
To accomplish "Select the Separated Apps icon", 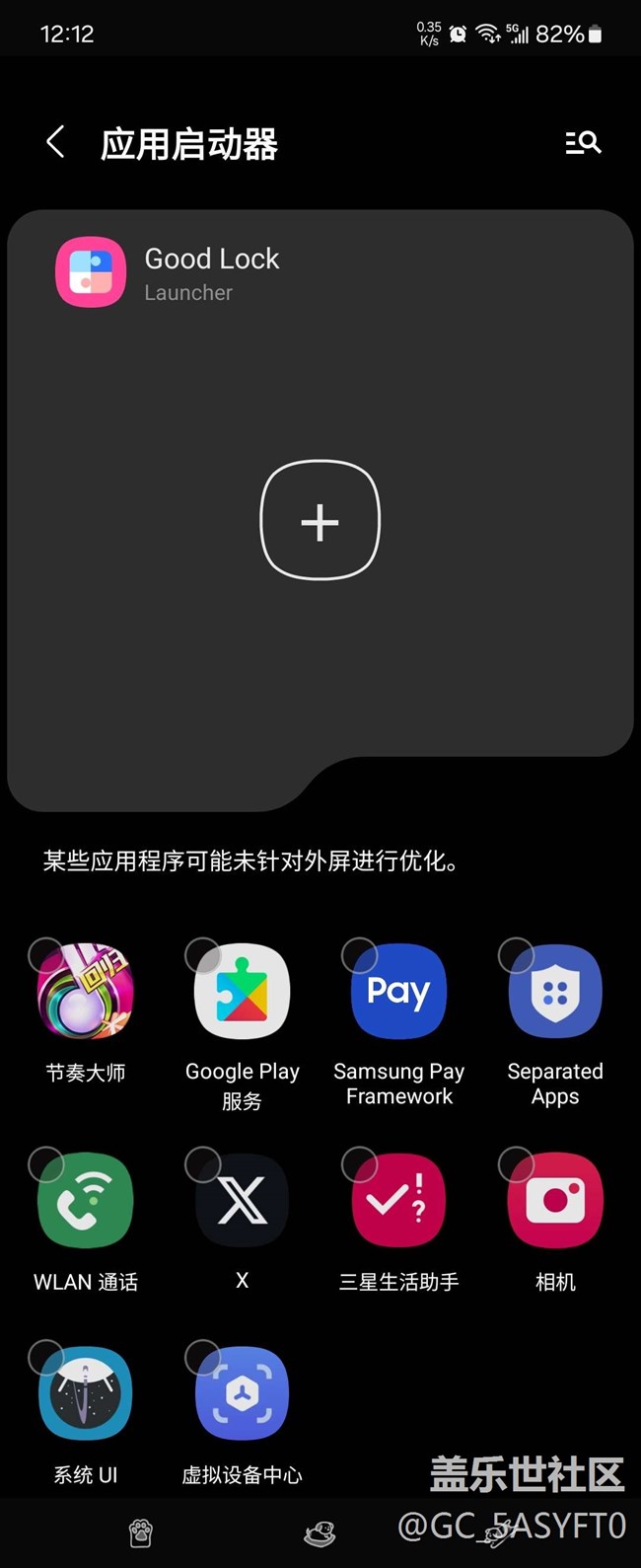I will 555,993.
